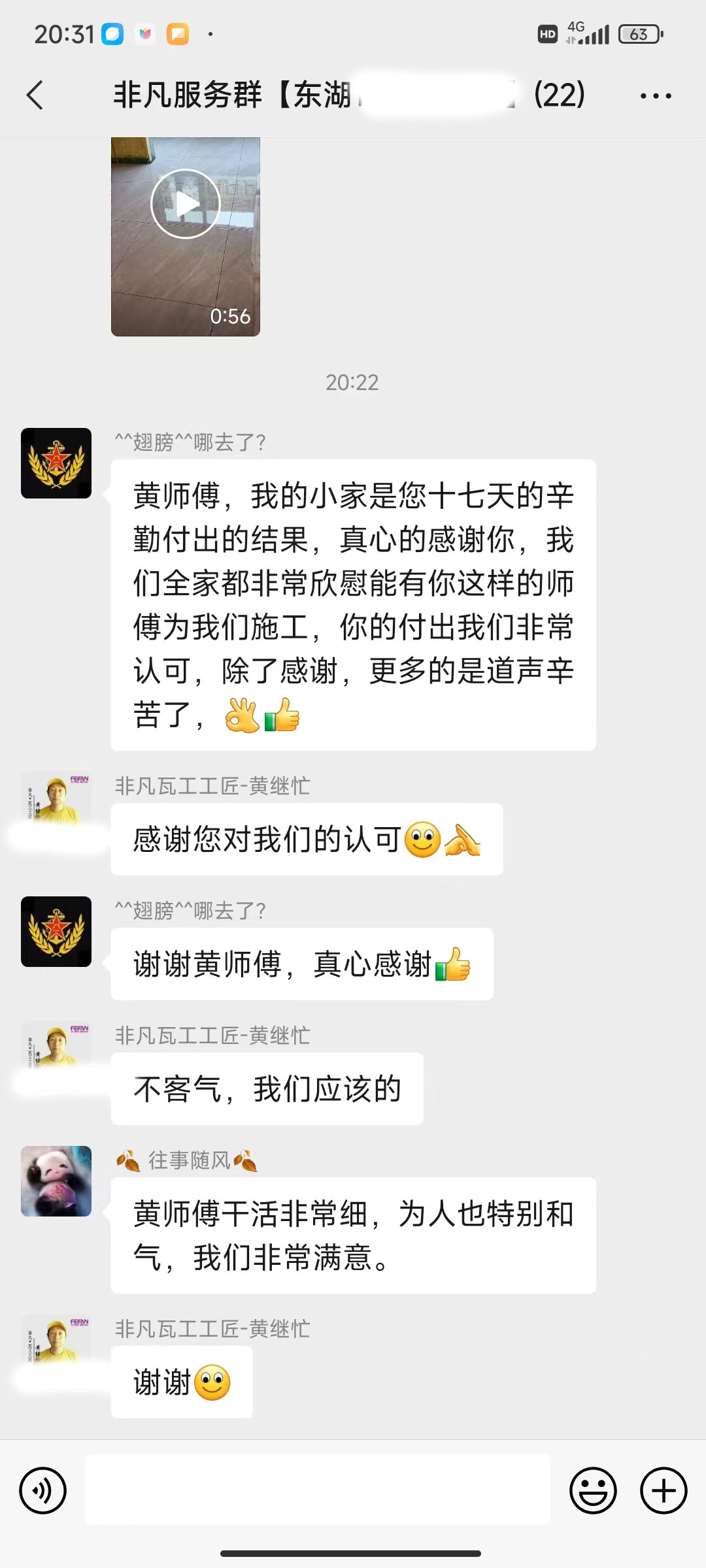The width and height of the screenshot is (706, 1568).
Task: Play the 0:56 video message
Action: pos(186,204)
